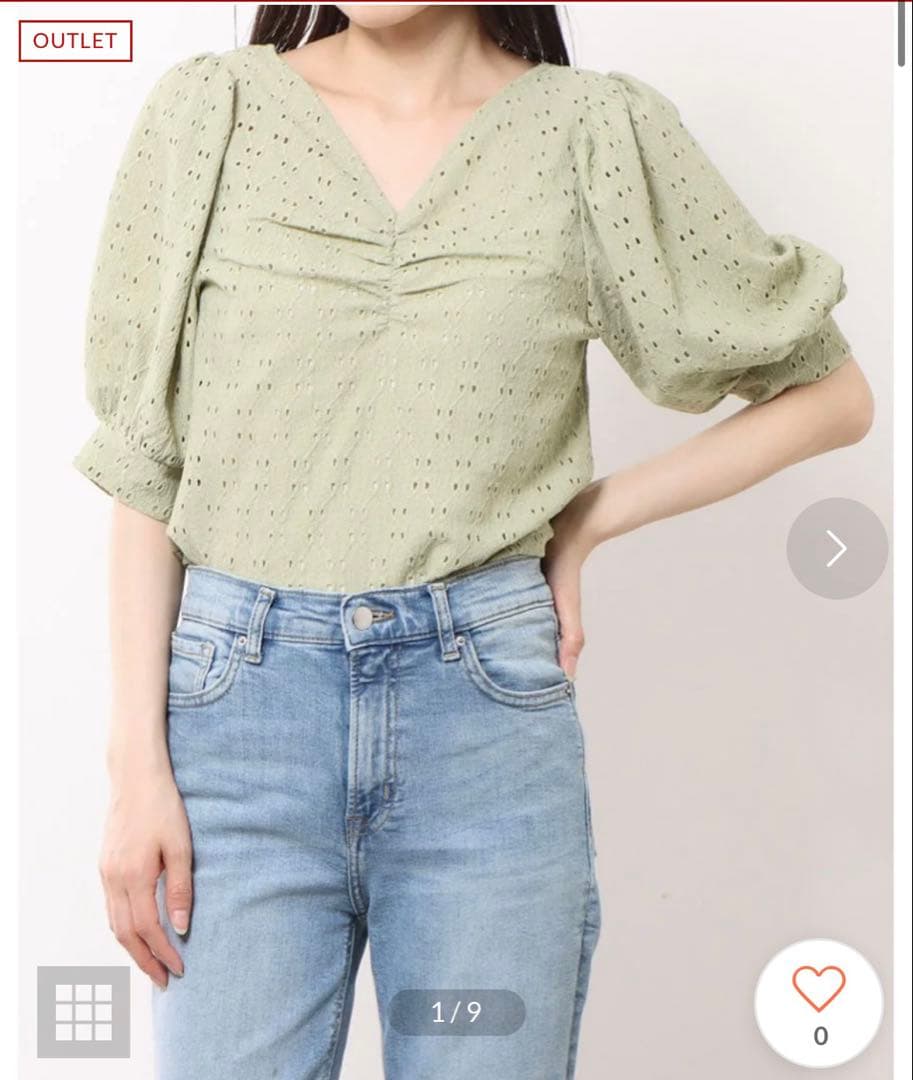Show the next product photo
This screenshot has width=913, height=1080.
tap(837, 548)
